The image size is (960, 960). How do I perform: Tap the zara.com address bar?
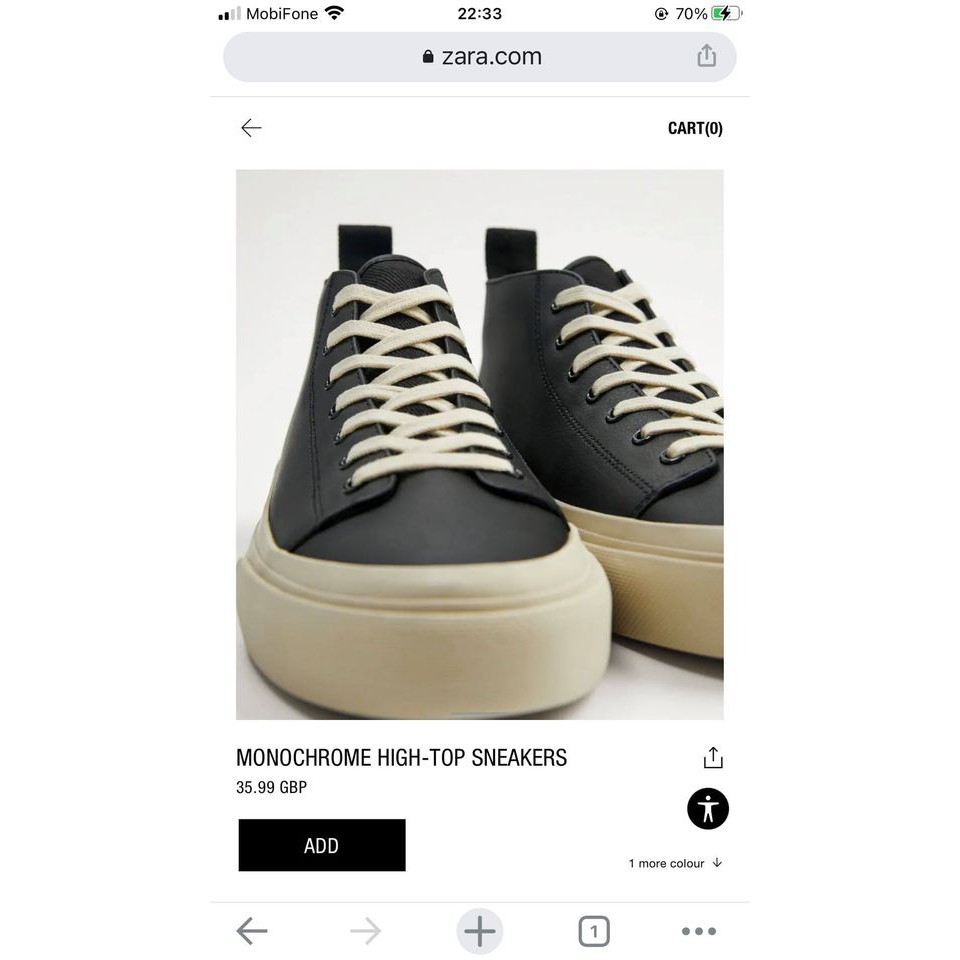pyautogui.click(x=481, y=57)
